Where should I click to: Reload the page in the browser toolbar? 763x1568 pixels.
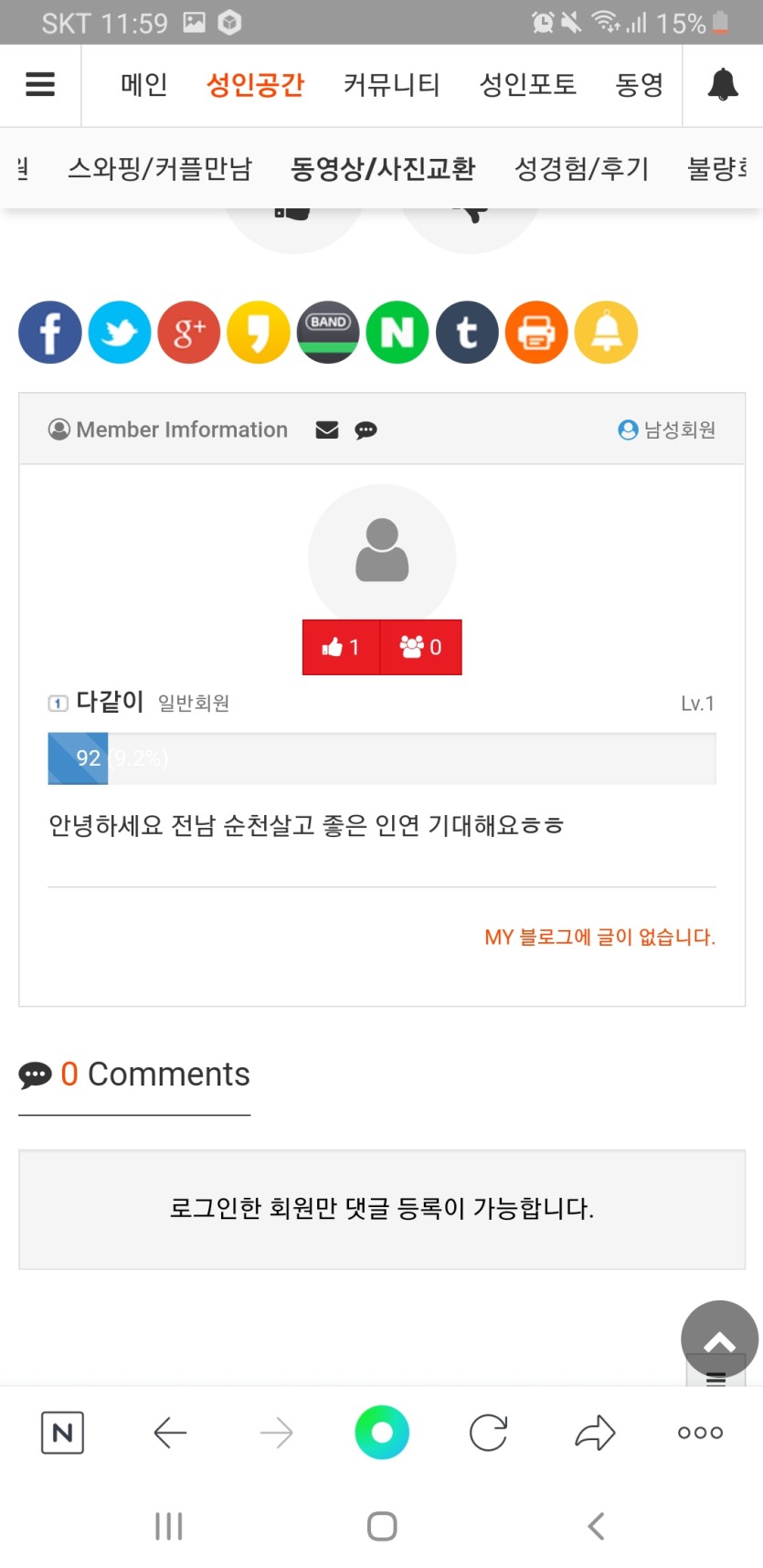489,1432
